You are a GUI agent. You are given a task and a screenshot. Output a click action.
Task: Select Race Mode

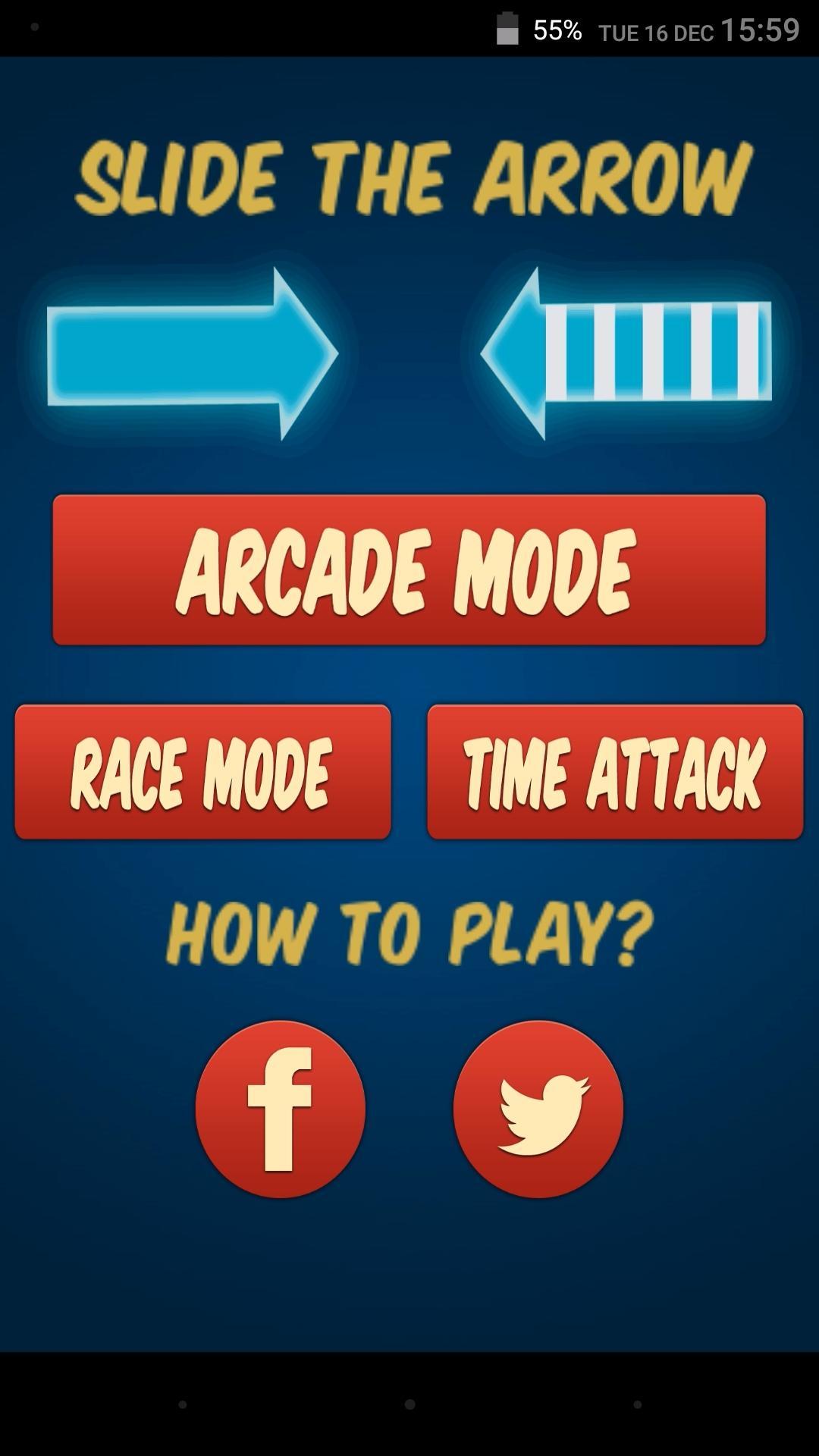(202, 772)
